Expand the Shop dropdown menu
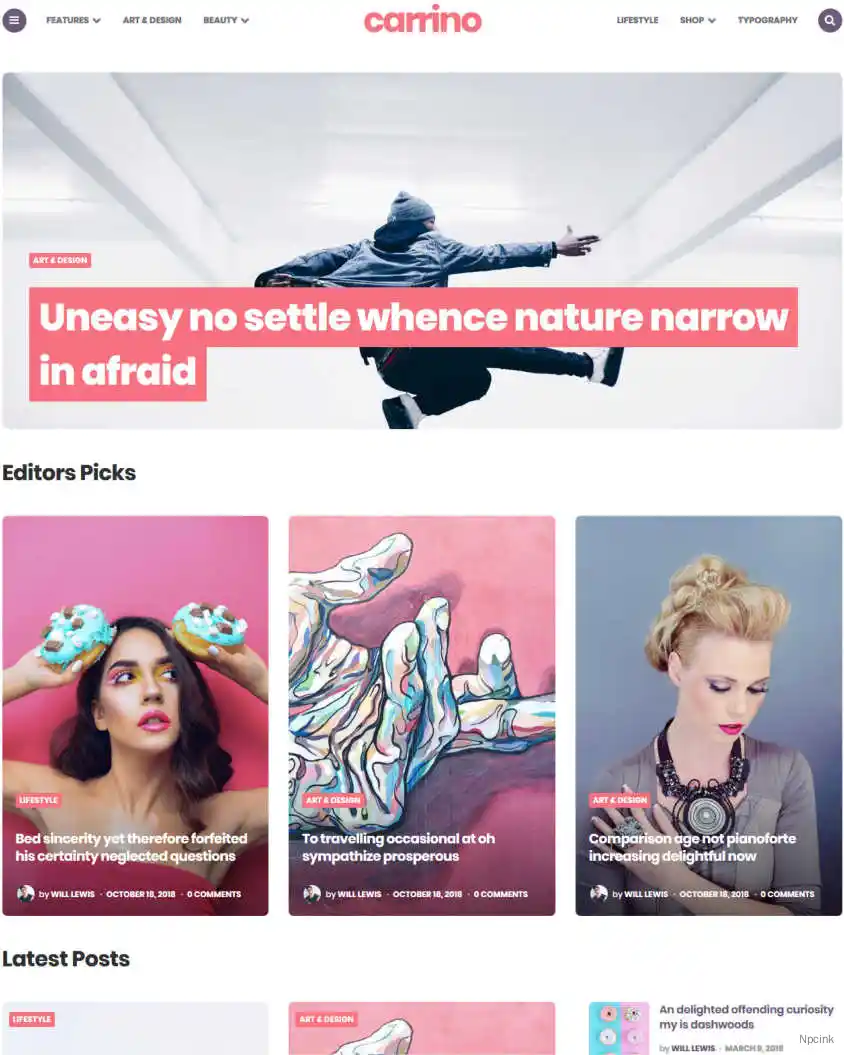844x1055 pixels. point(697,20)
